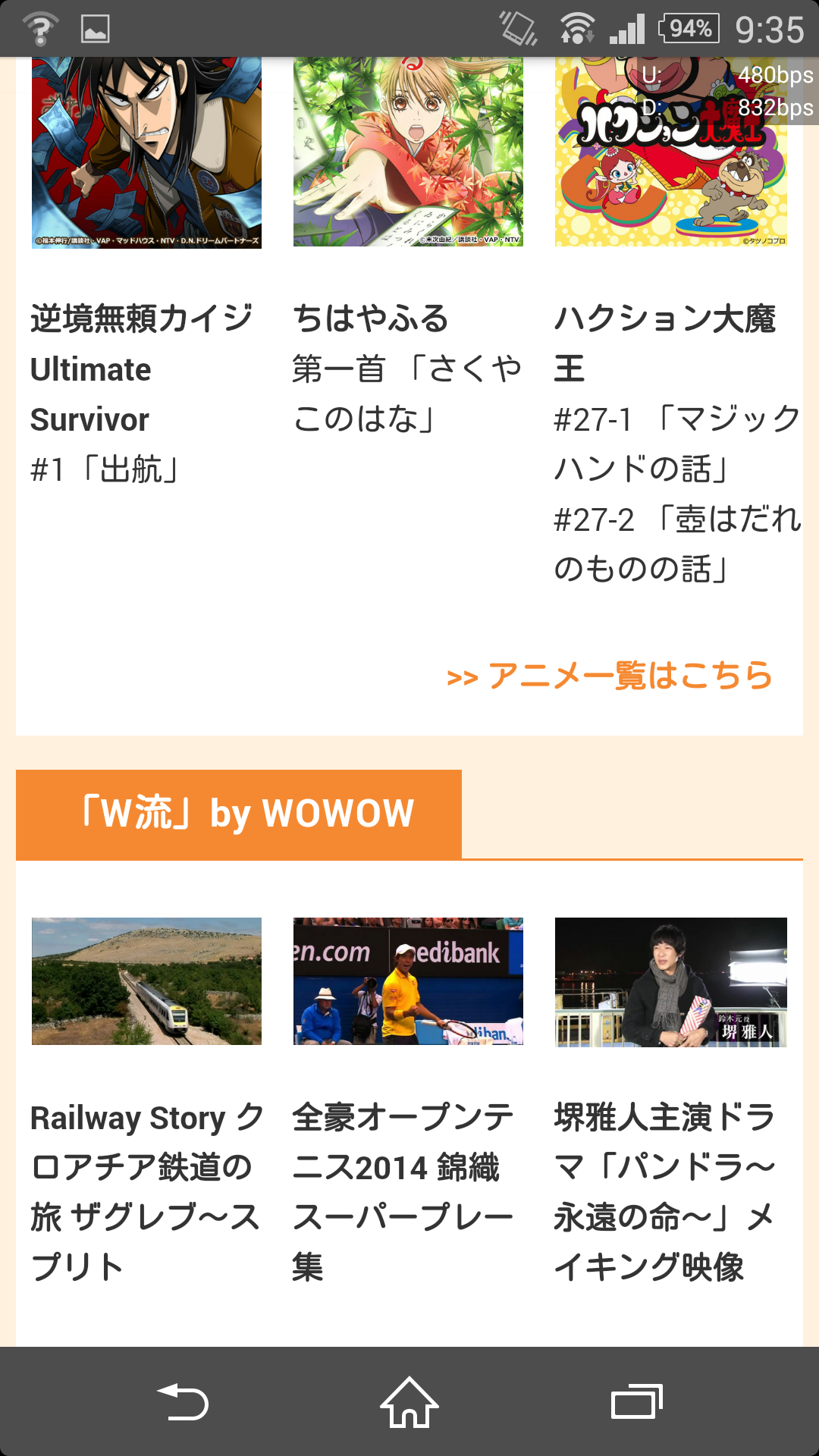This screenshot has width=819, height=1456.
Task: Open 堺雅人主演ドラマ パンドラ メイキング映像
Action: tap(670, 982)
